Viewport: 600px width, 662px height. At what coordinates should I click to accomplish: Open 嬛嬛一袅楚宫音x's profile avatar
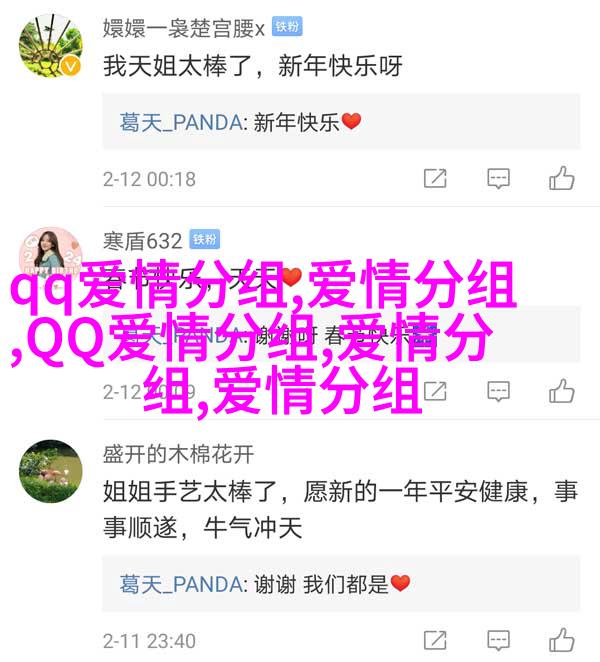[50, 45]
